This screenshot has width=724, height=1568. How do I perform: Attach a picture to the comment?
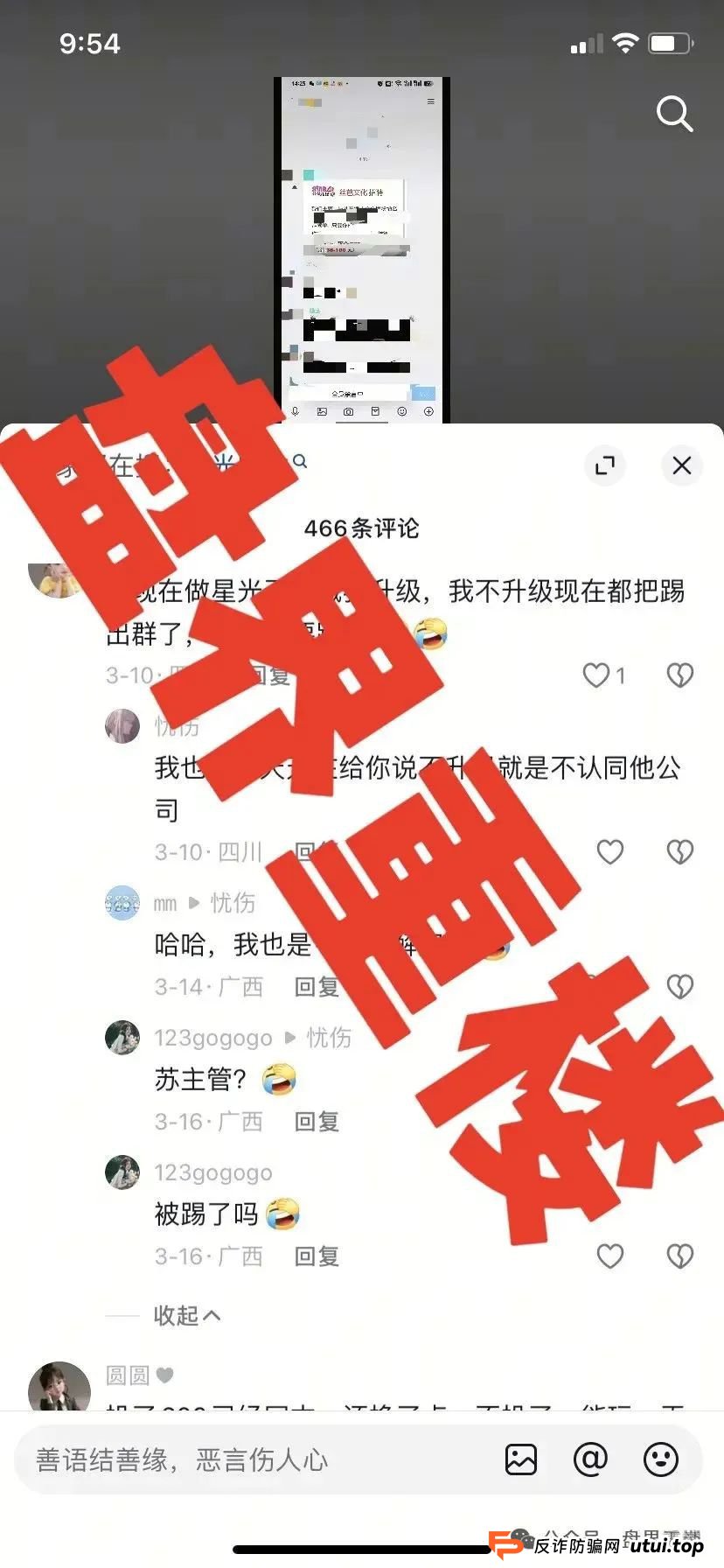click(x=521, y=1459)
